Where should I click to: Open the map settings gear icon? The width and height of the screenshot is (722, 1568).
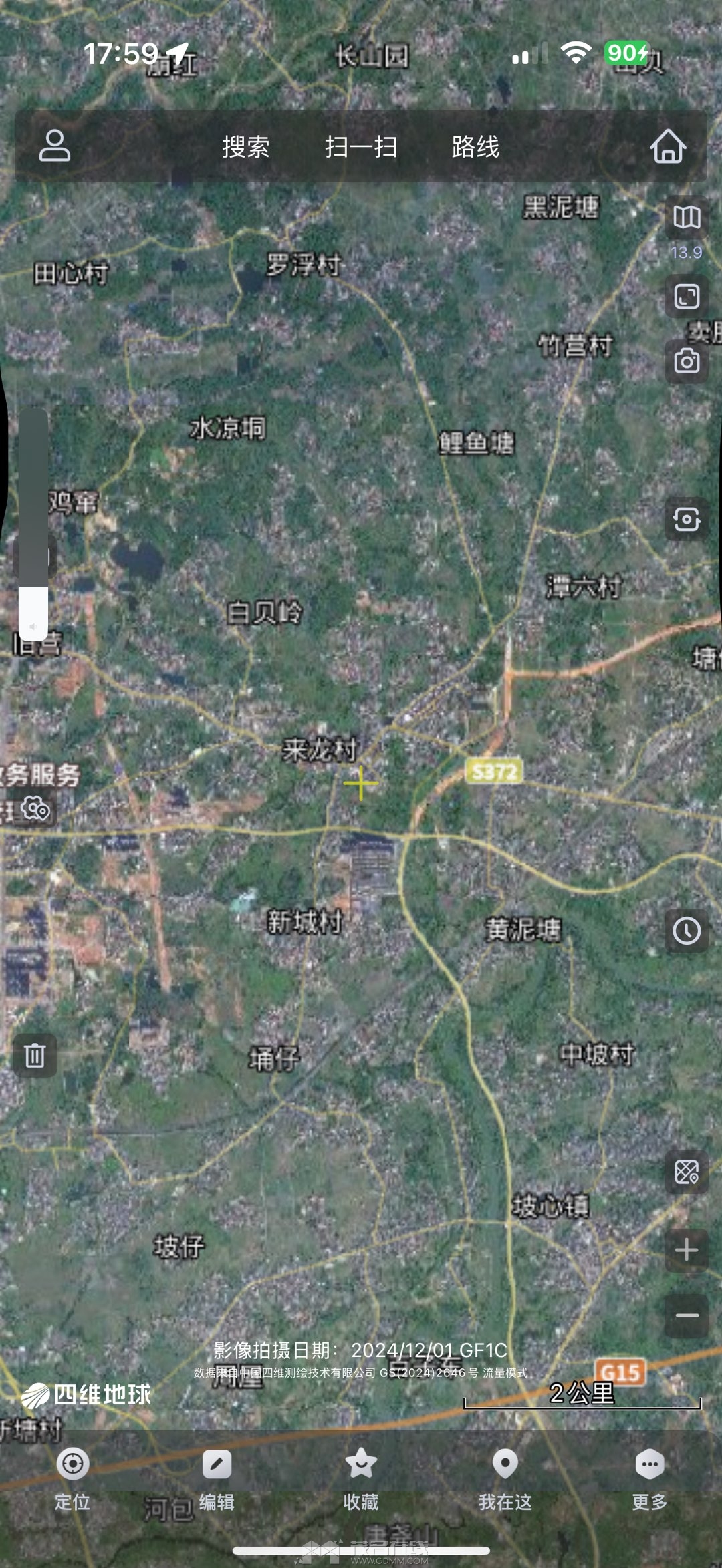[x=35, y=808]
